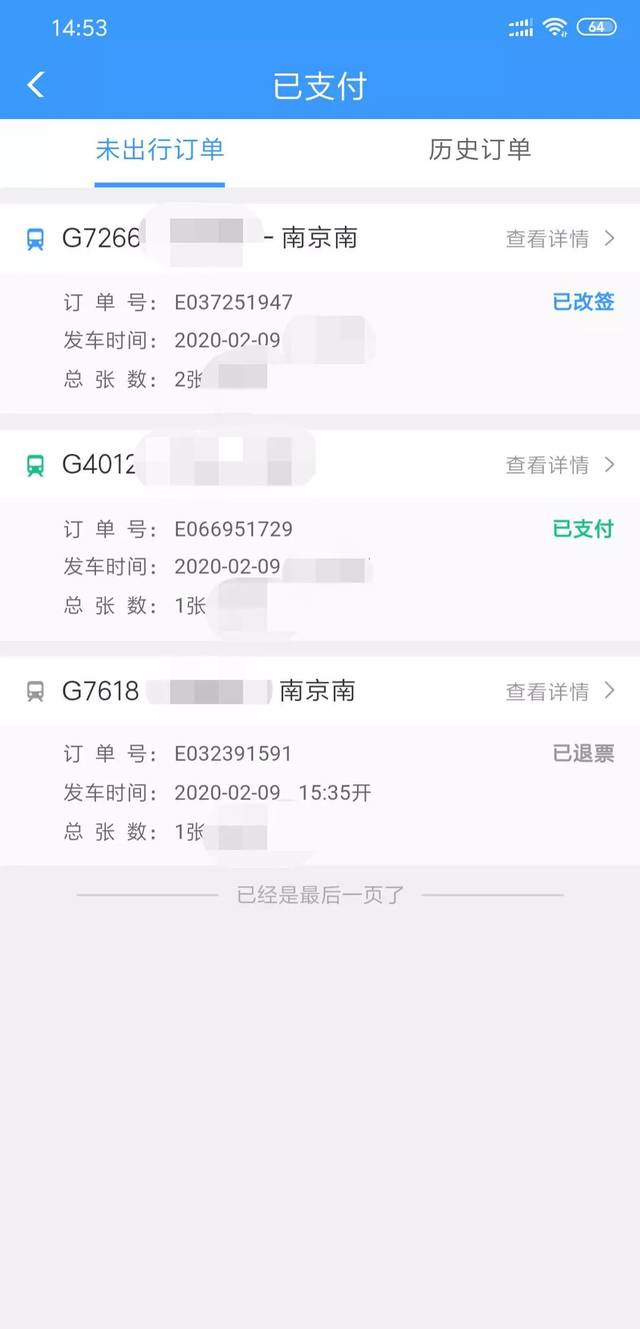Open order card E066951729
Screen dimensions: 640x1329
320,535
